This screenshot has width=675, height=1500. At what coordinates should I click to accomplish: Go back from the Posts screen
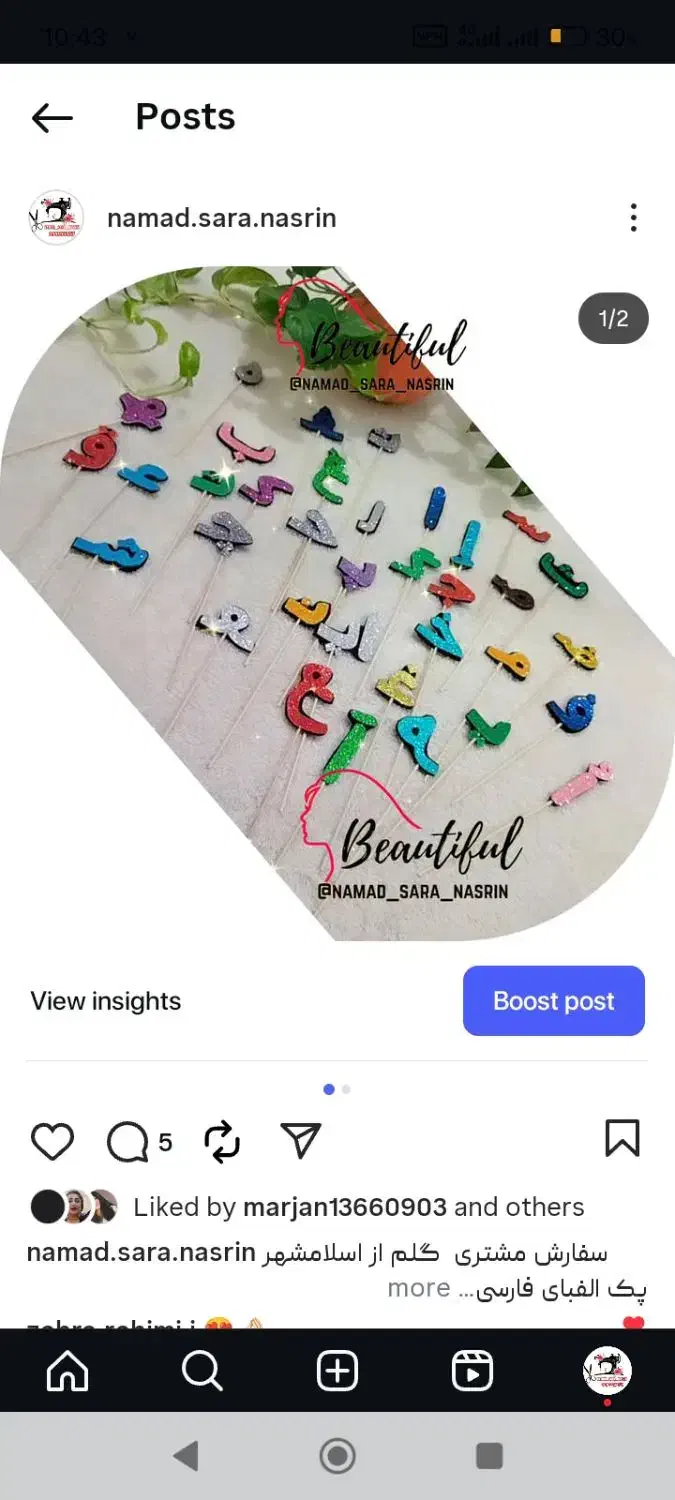52,118
